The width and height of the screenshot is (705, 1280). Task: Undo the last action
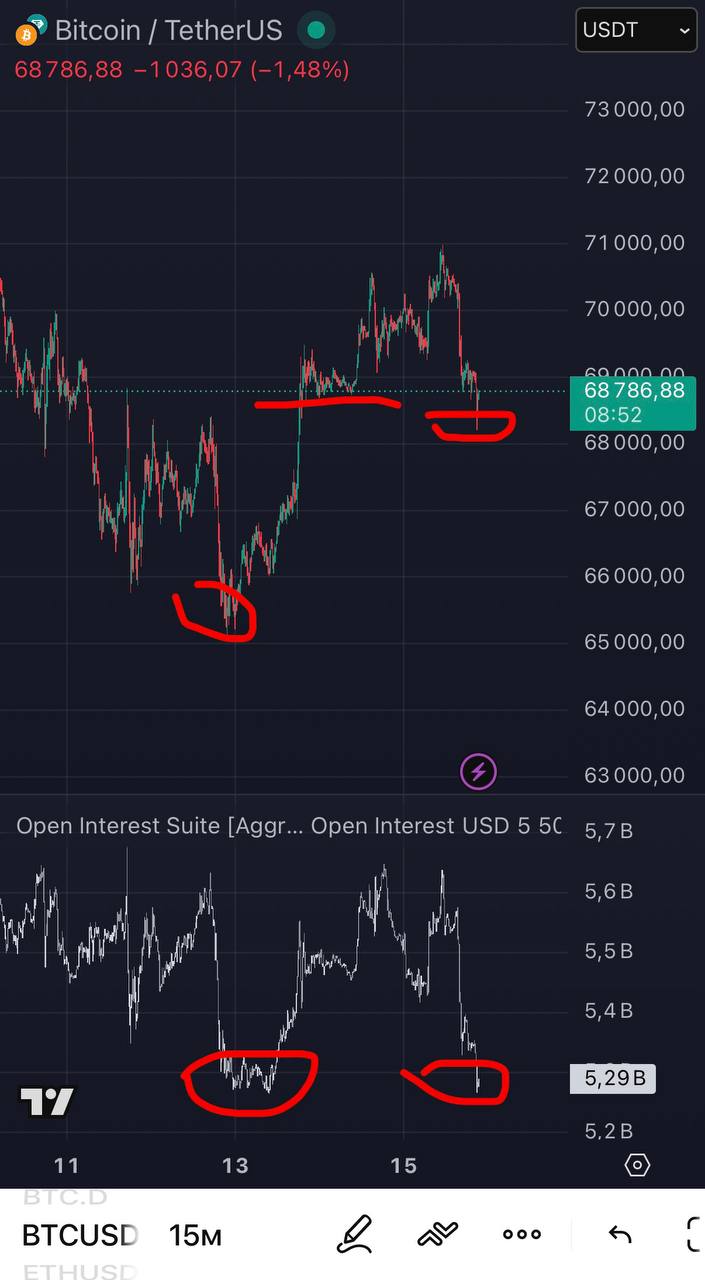coord(620,1234)
